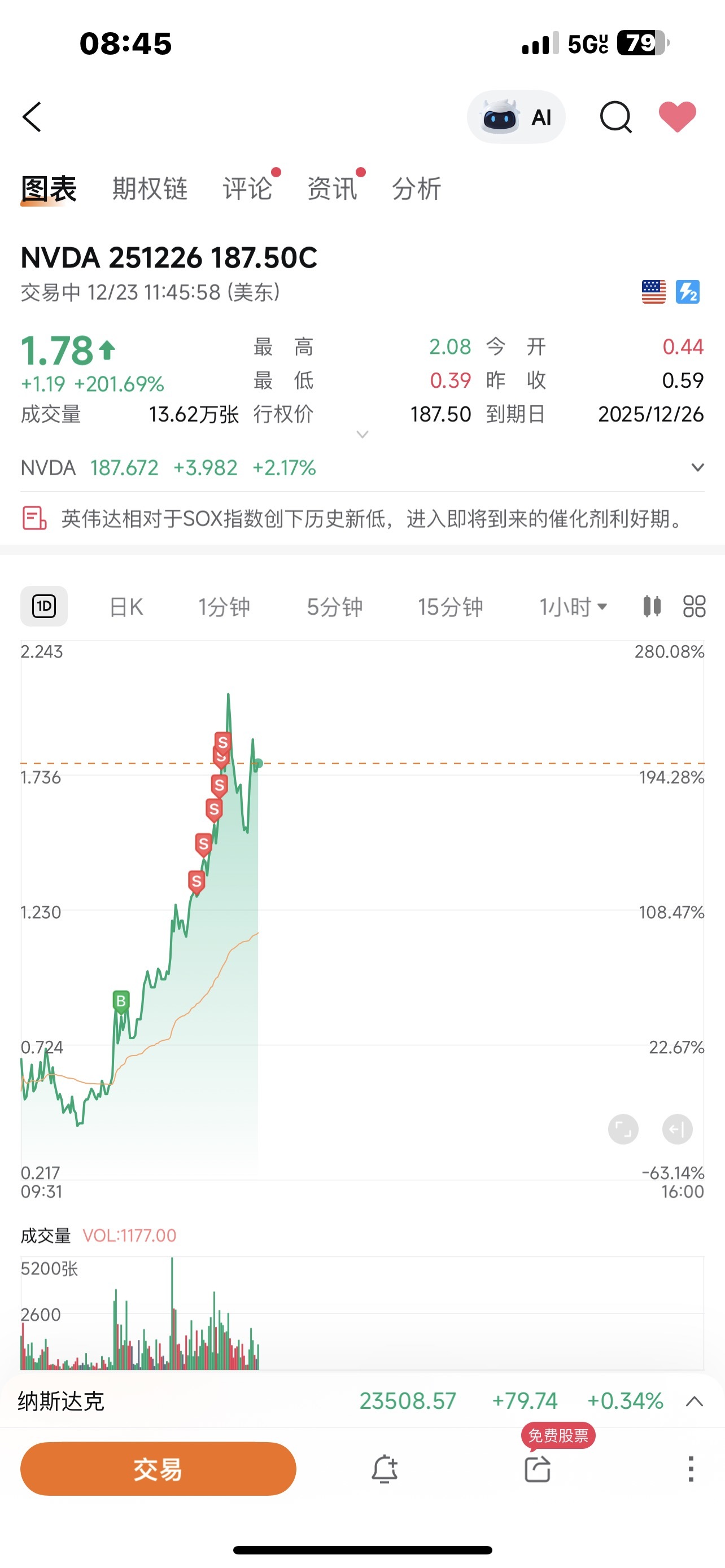This screenshot has height=1568, width=725.
Task: Select the 1分钟 chart period
Action: (224, 606)
